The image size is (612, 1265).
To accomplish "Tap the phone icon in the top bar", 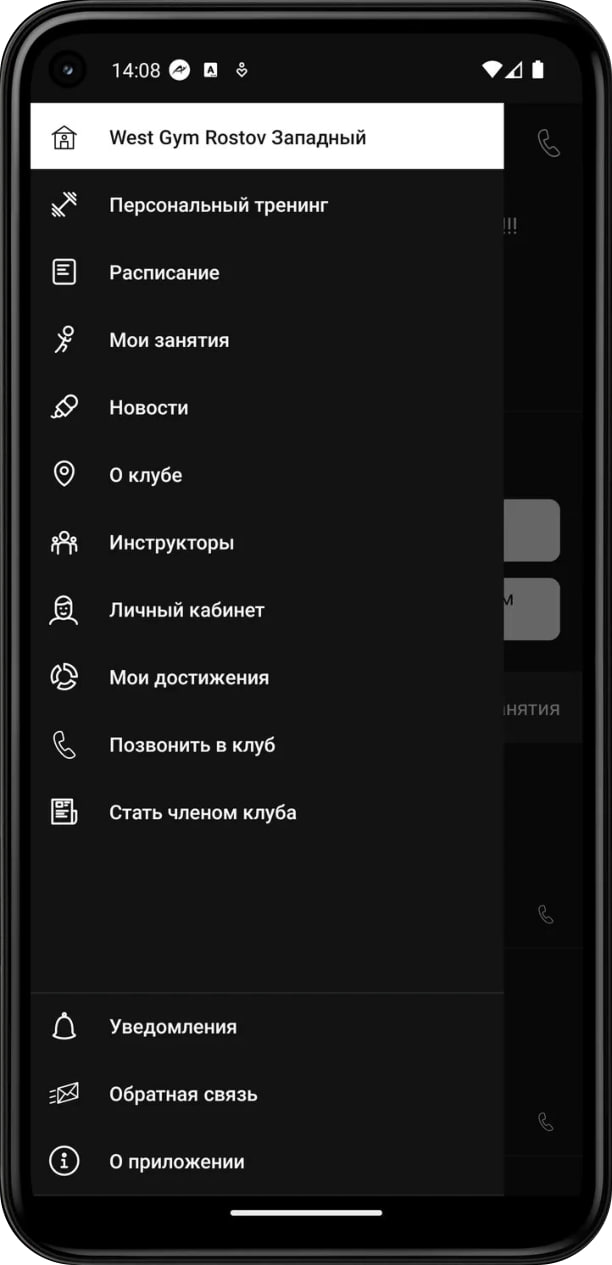I will pyautogui.click(x=549, y=143).
